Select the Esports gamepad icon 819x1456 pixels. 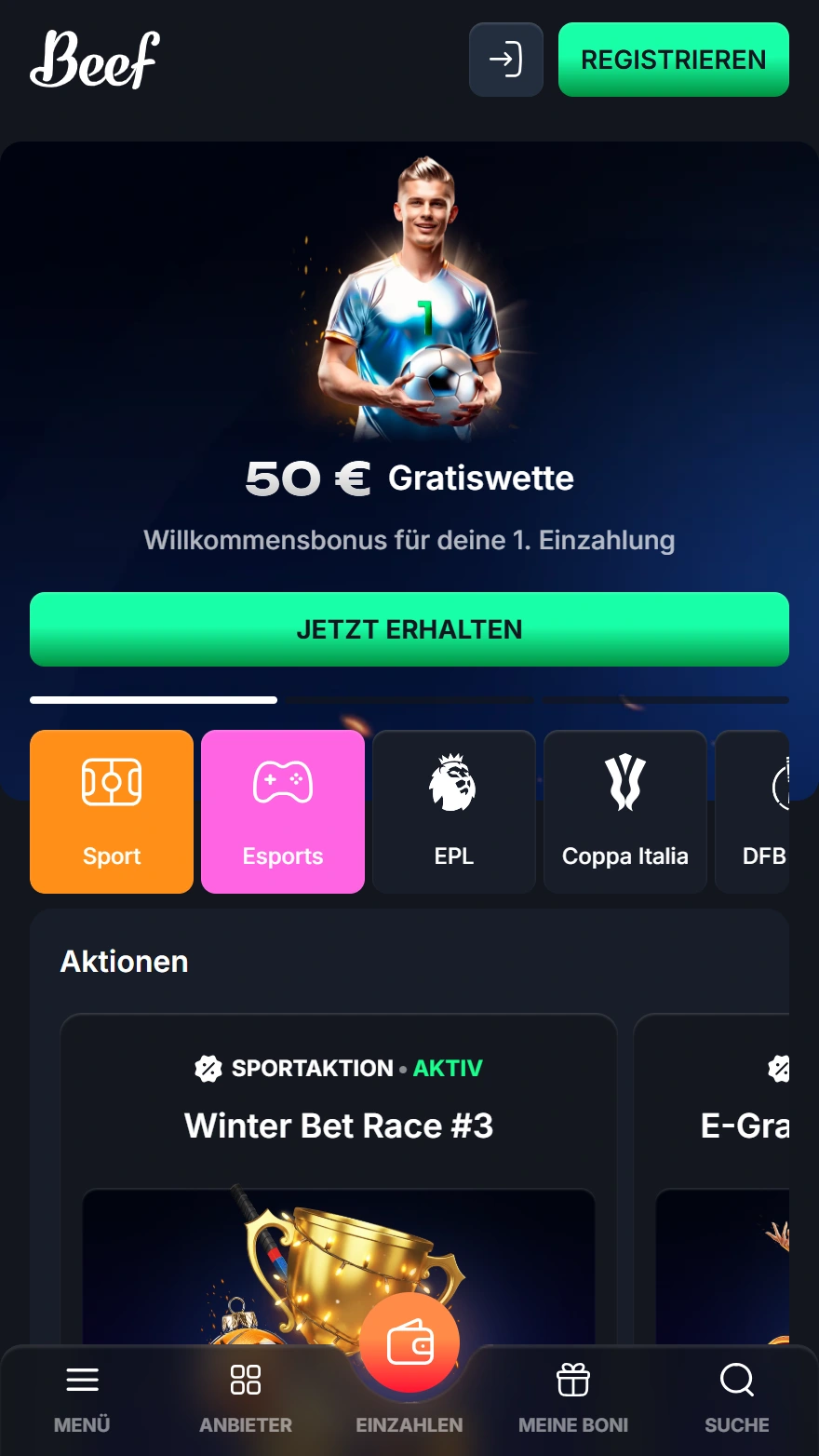(283, 782)
